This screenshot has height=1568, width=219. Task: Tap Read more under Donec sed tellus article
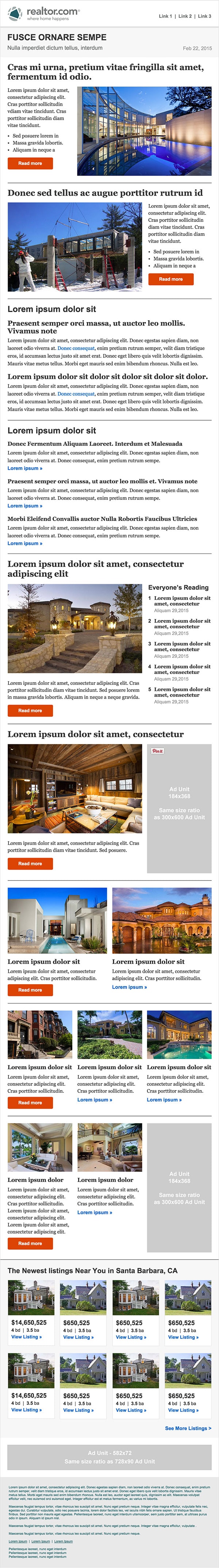tap(171, 279)
